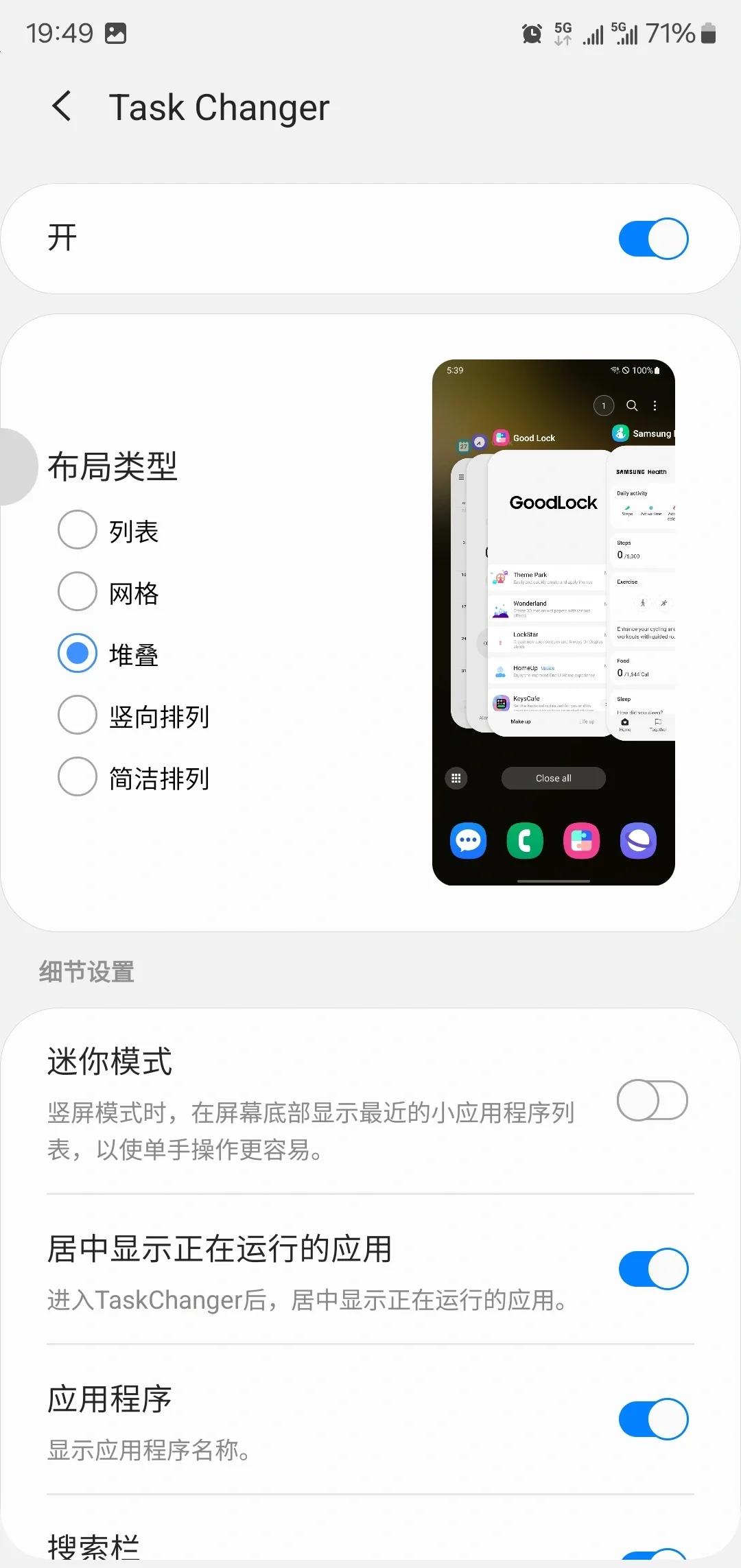Tap the Close all button in the preview
The height and width of the screenshot is (1568, 741).
tap(553, 778)
